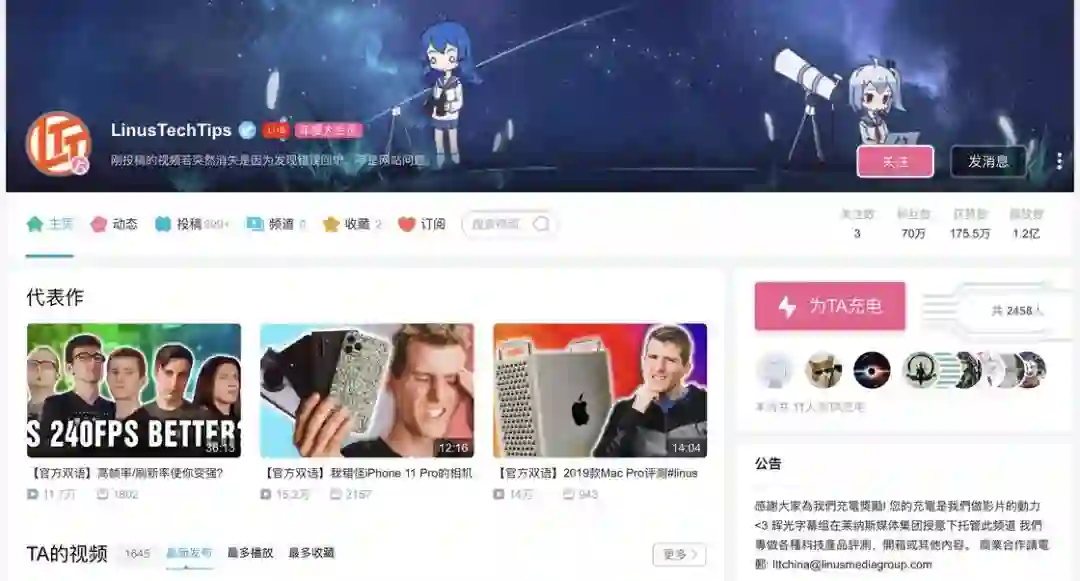Charge the creator with 为TA充电
Viewport: 1080px width, 581px height.
[x=830, y=306]
